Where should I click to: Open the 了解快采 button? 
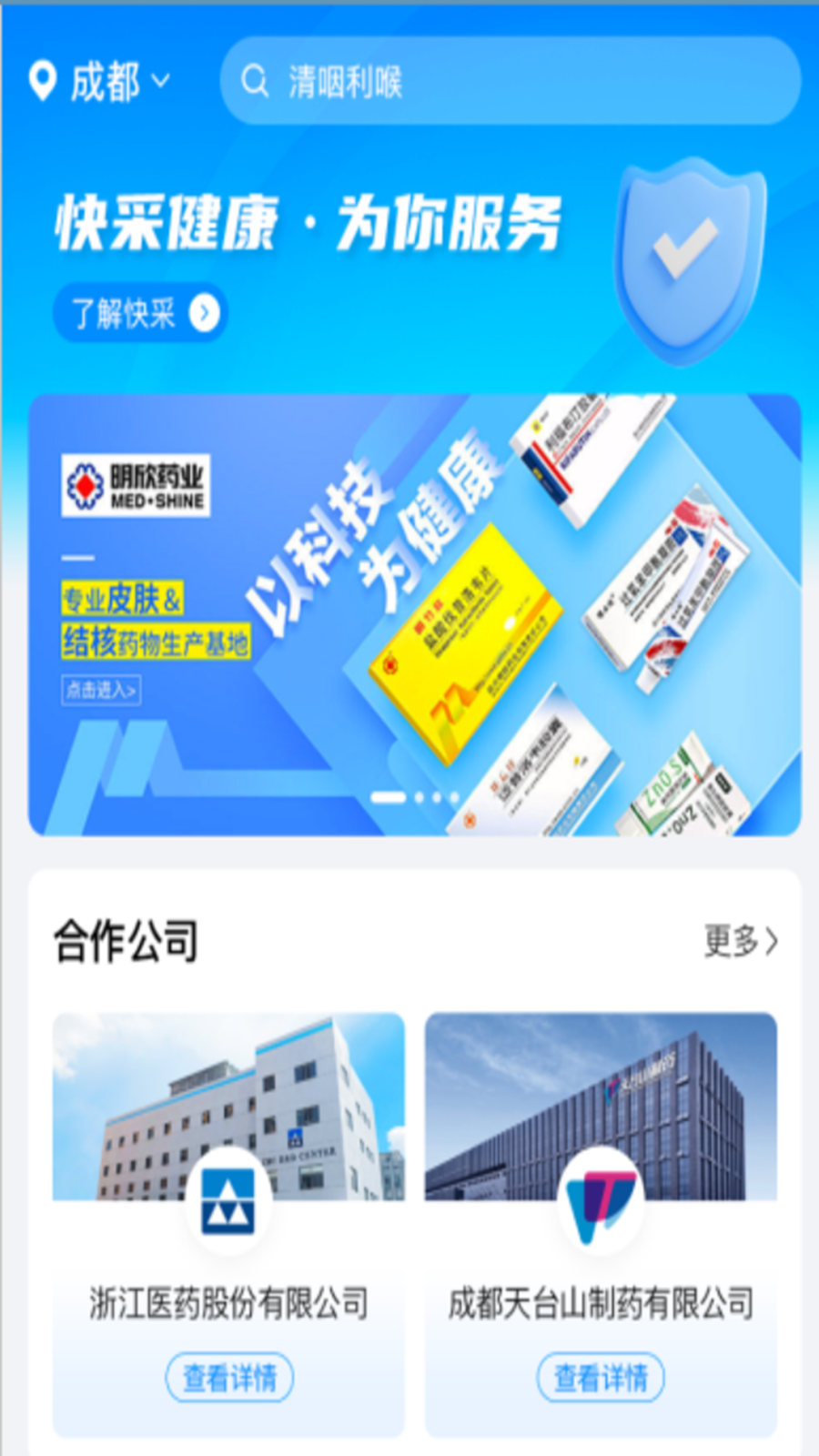[140, 313]
